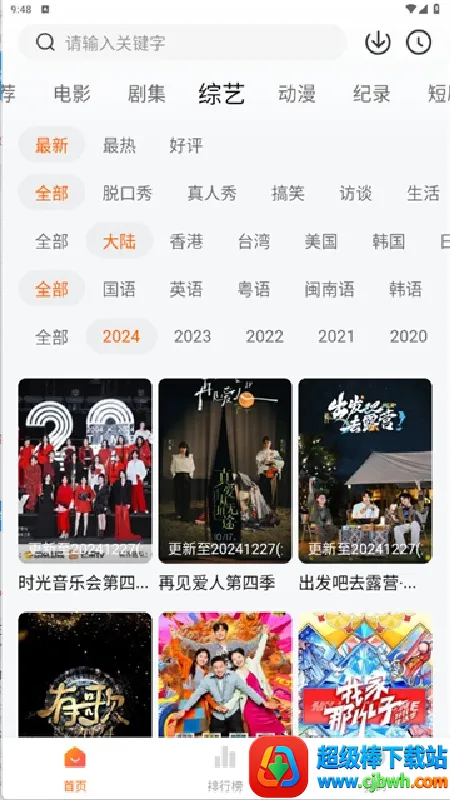Sort by 好评
450x800 pixels.
click(186, 145)
